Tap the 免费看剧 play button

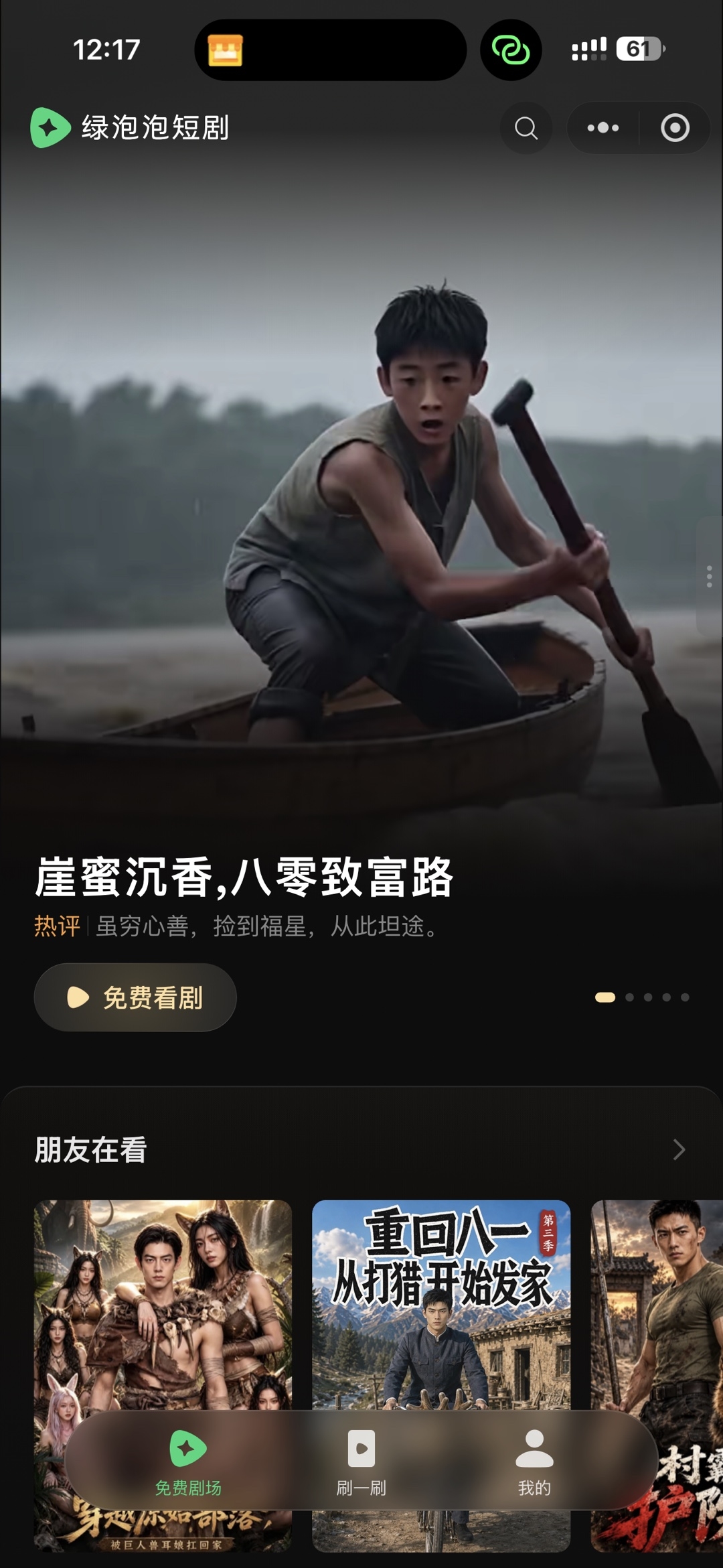tap(135, 997)
